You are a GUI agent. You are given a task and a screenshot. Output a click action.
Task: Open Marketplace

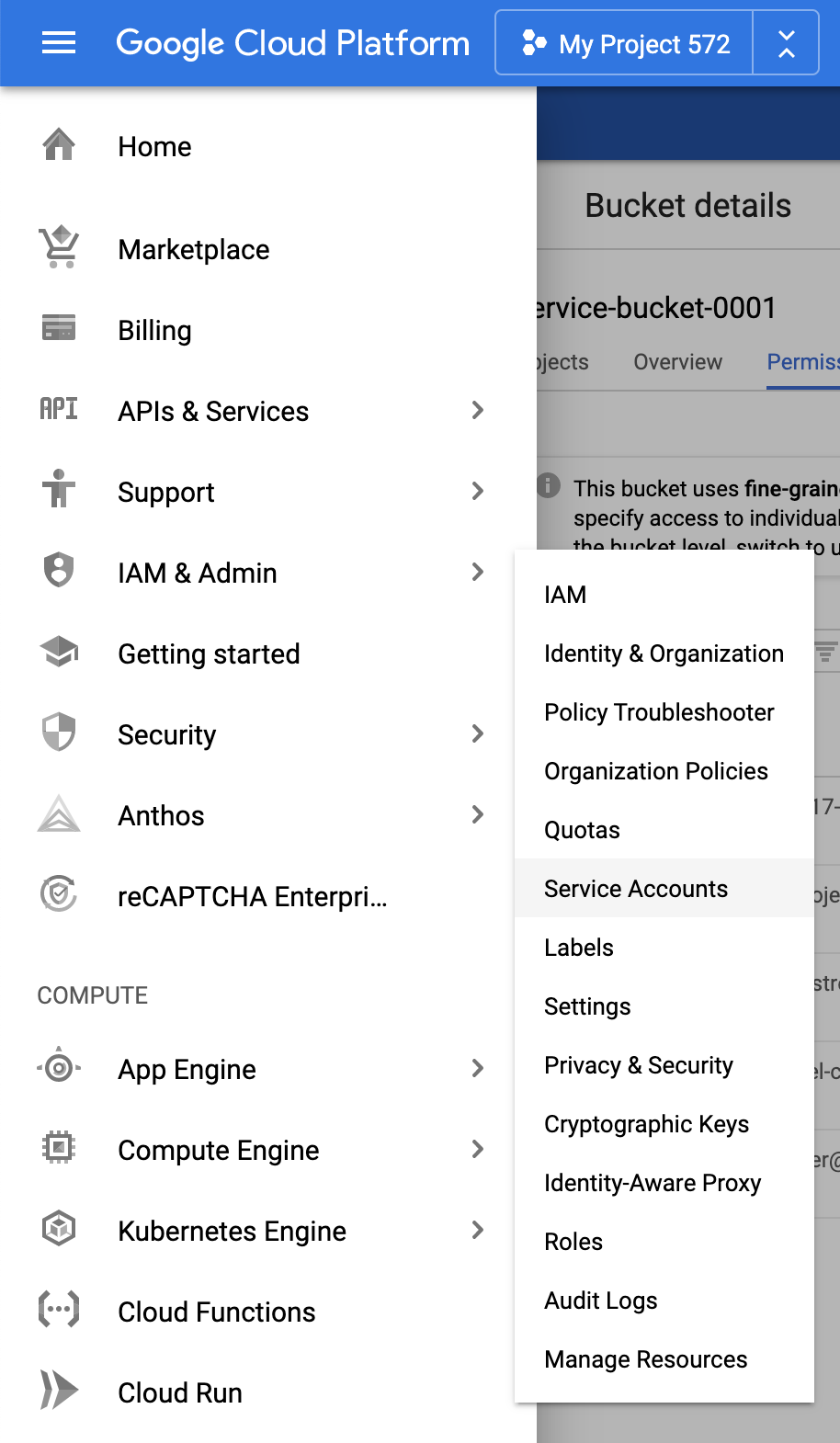tap(193, 250)
